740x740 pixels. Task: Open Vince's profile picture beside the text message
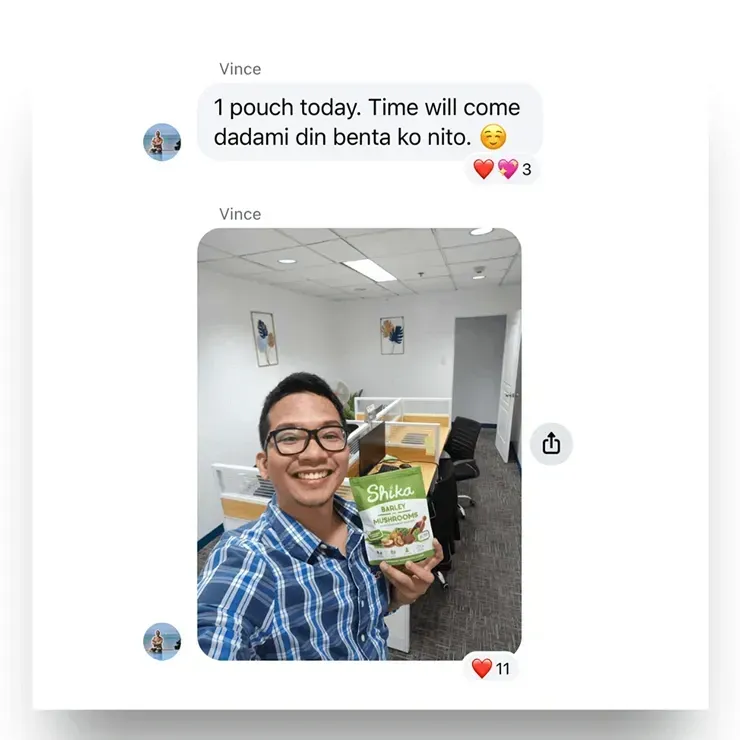[x=162, y=142]
